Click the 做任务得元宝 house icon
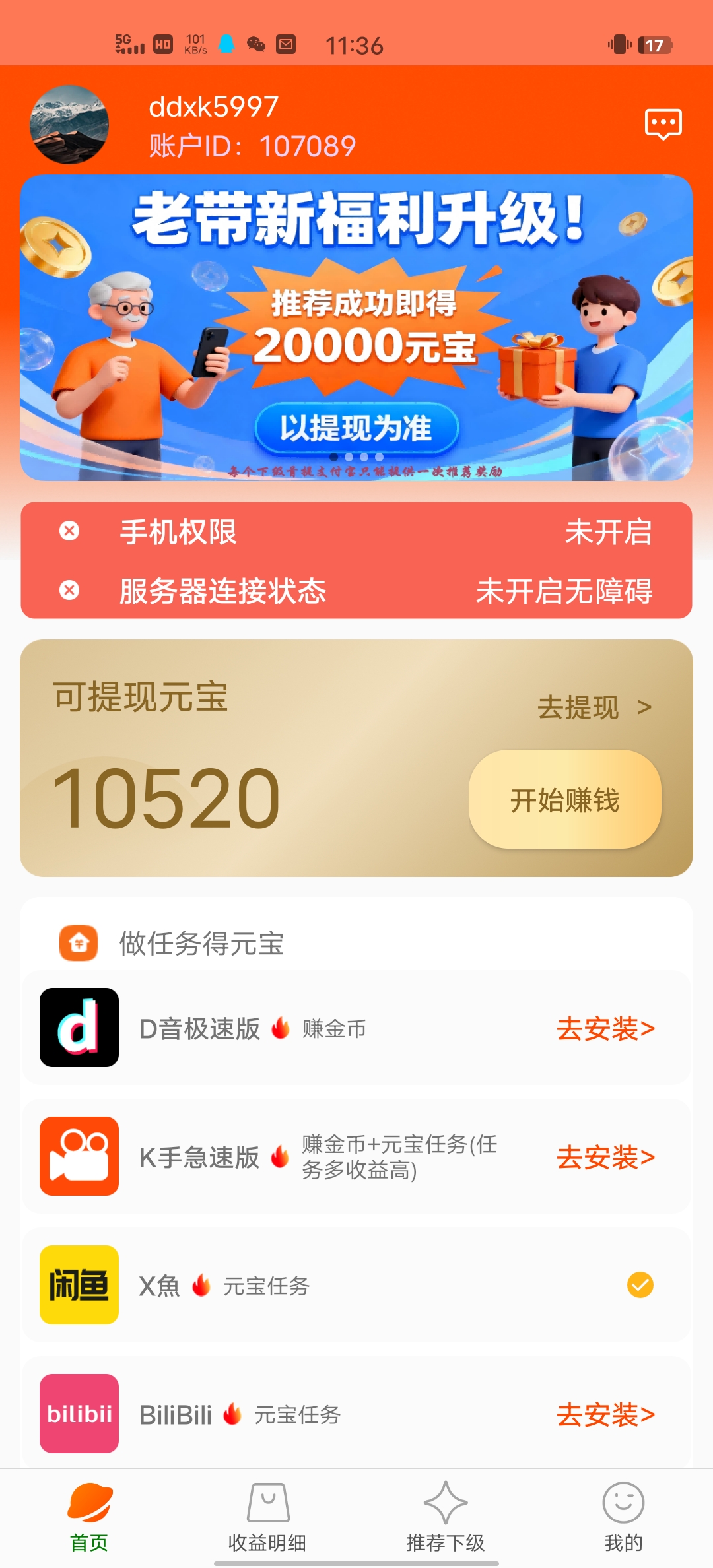 click(78, 944)
